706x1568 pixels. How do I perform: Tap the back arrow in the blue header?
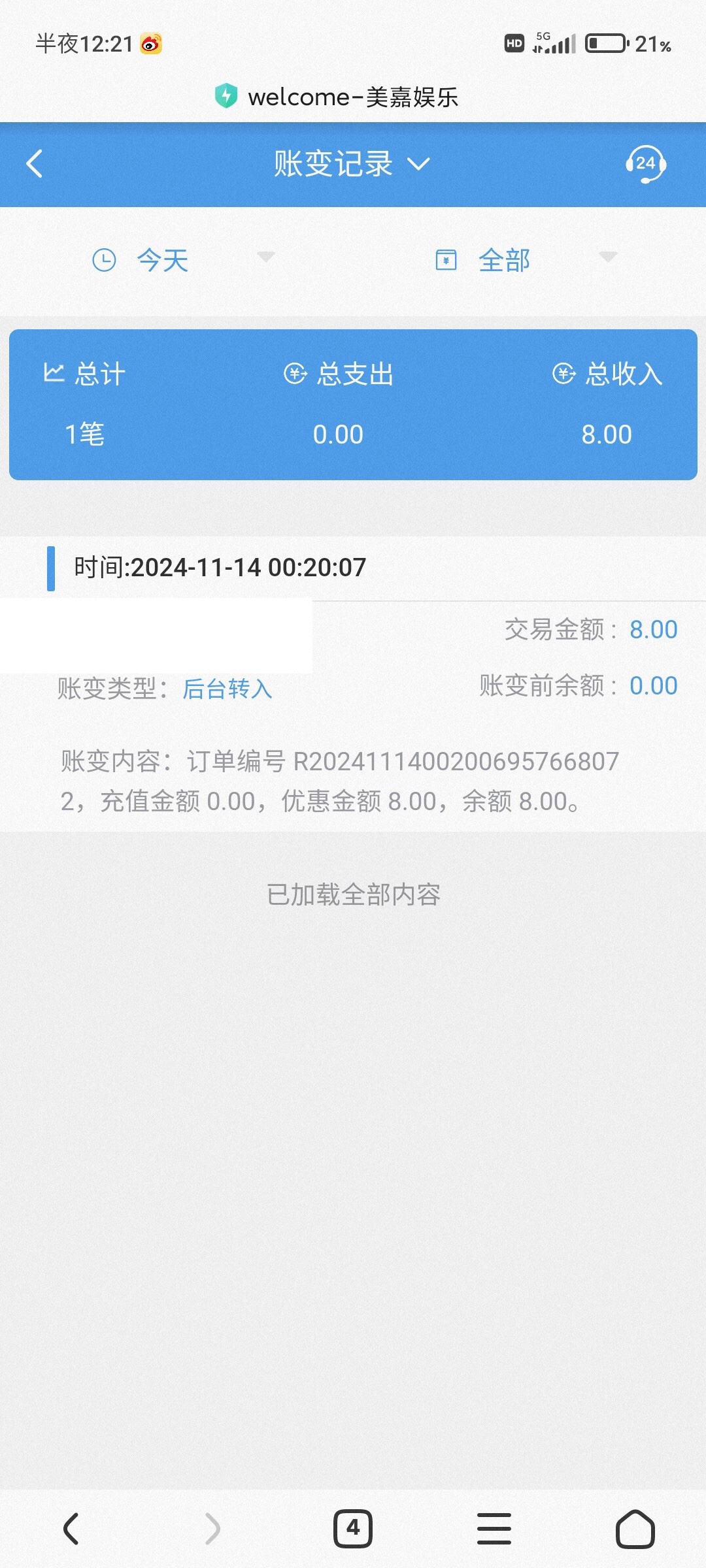coord(34,164)
